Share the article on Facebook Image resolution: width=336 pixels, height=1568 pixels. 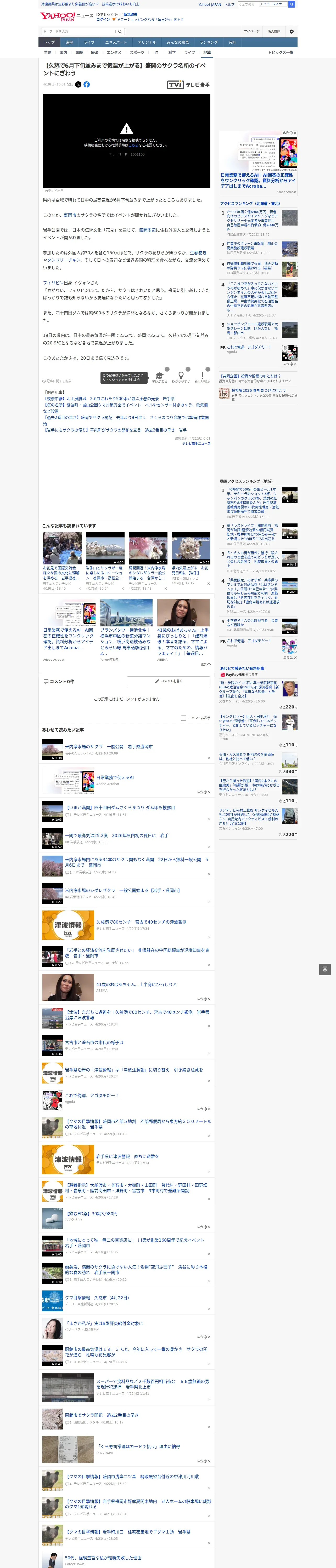pyautogui.click(x=87, y=84)
